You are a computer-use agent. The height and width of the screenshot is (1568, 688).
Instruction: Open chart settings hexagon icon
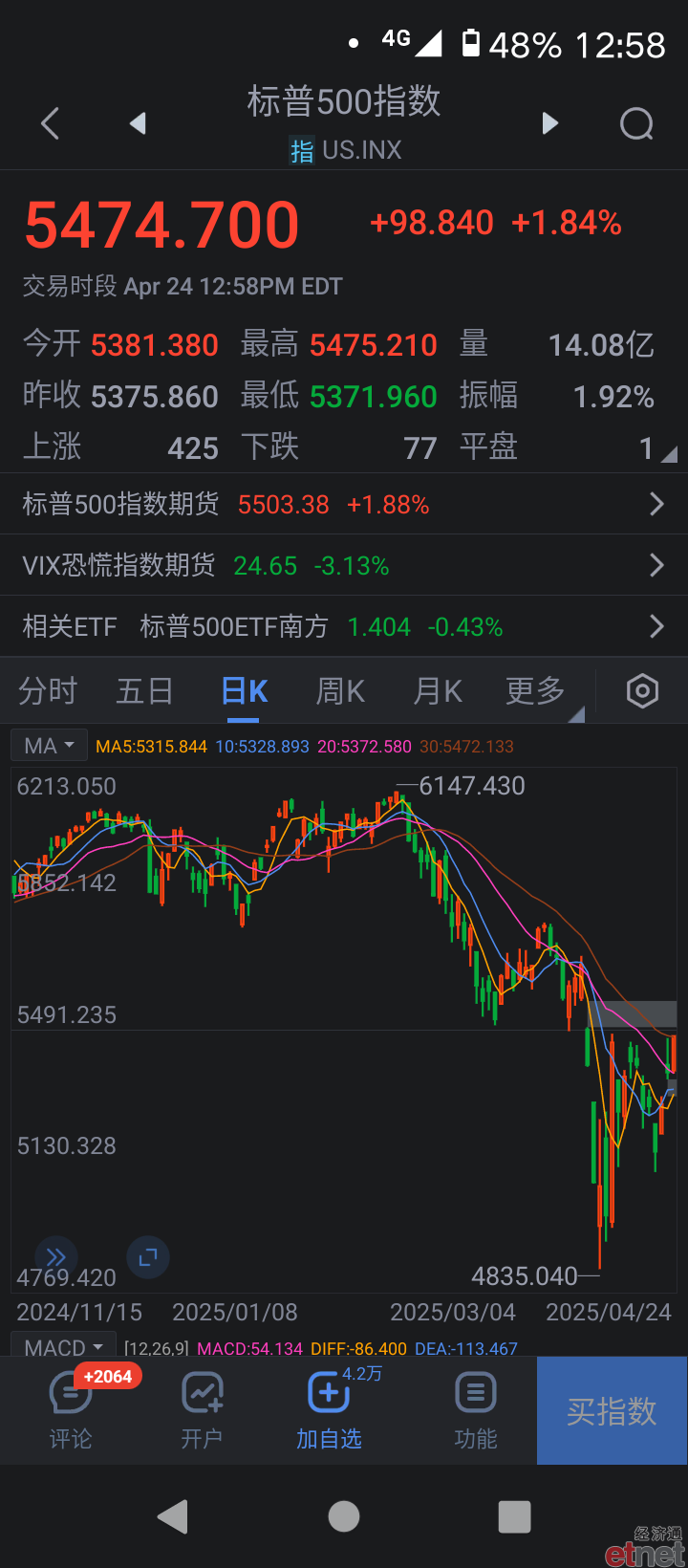642,690
